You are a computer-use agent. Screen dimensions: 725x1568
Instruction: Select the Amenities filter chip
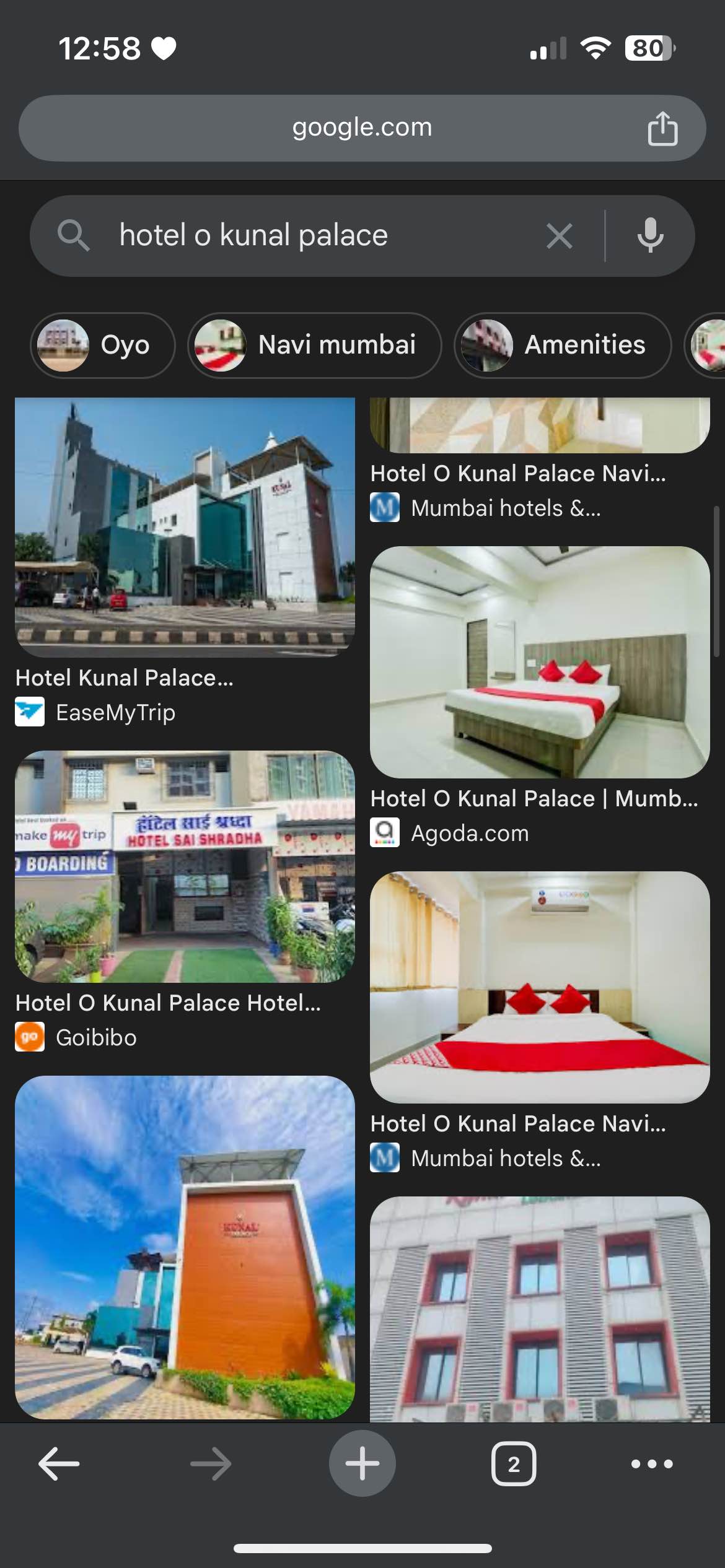coord(562,345)
